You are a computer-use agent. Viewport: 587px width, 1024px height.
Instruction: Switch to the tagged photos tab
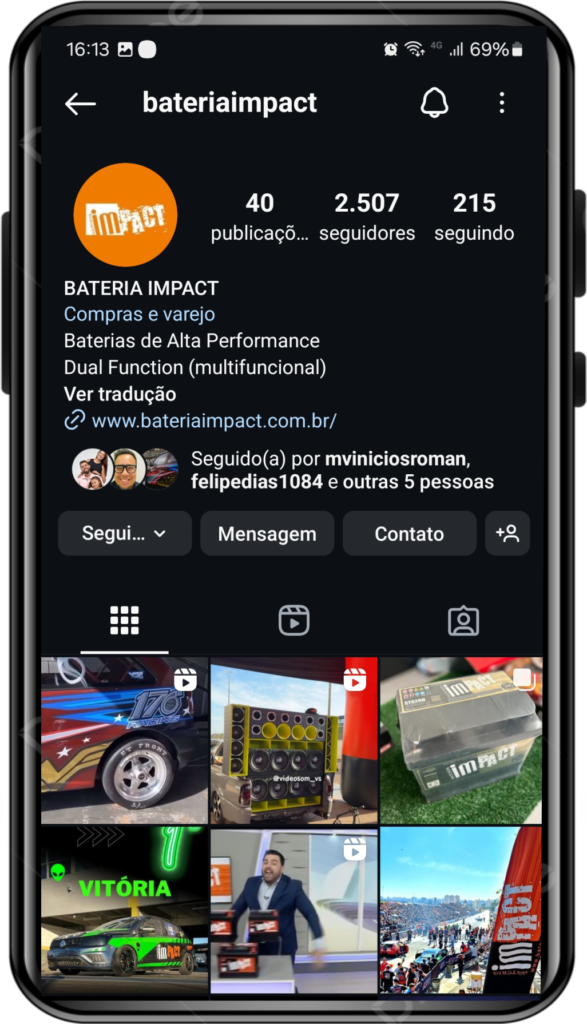coord(464,620)
